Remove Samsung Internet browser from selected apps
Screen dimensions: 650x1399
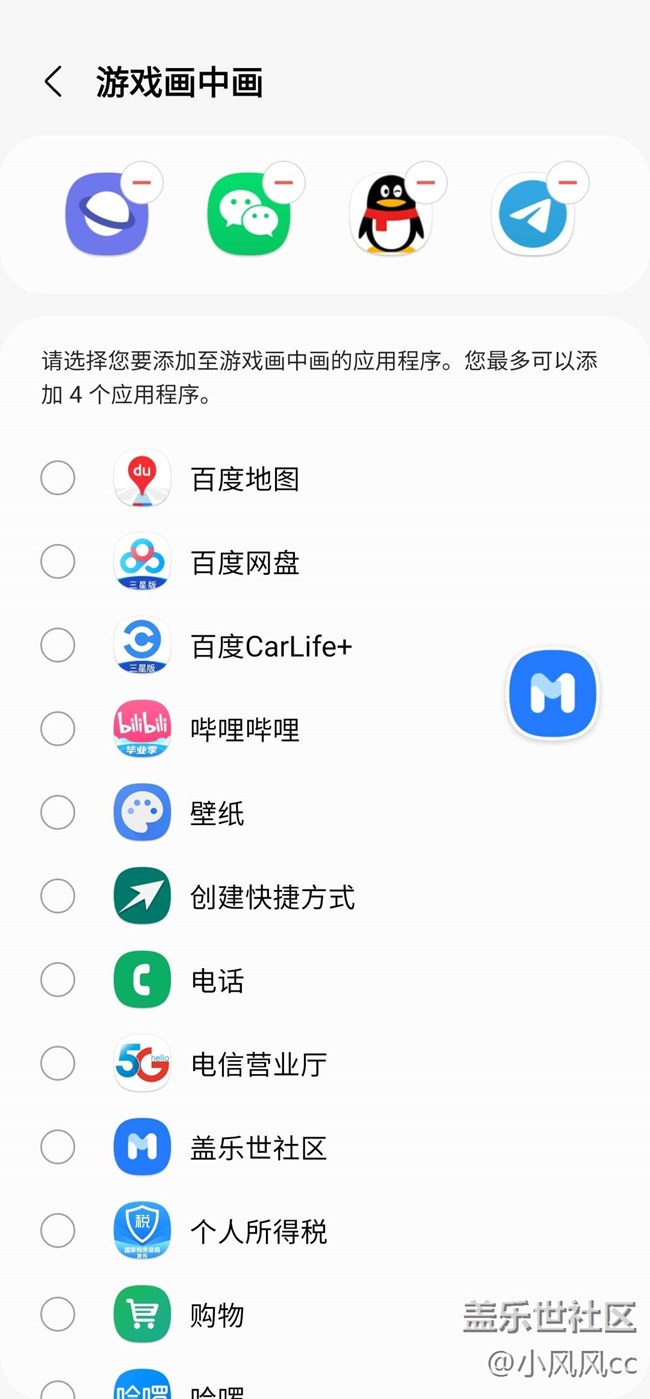point(141,182)
